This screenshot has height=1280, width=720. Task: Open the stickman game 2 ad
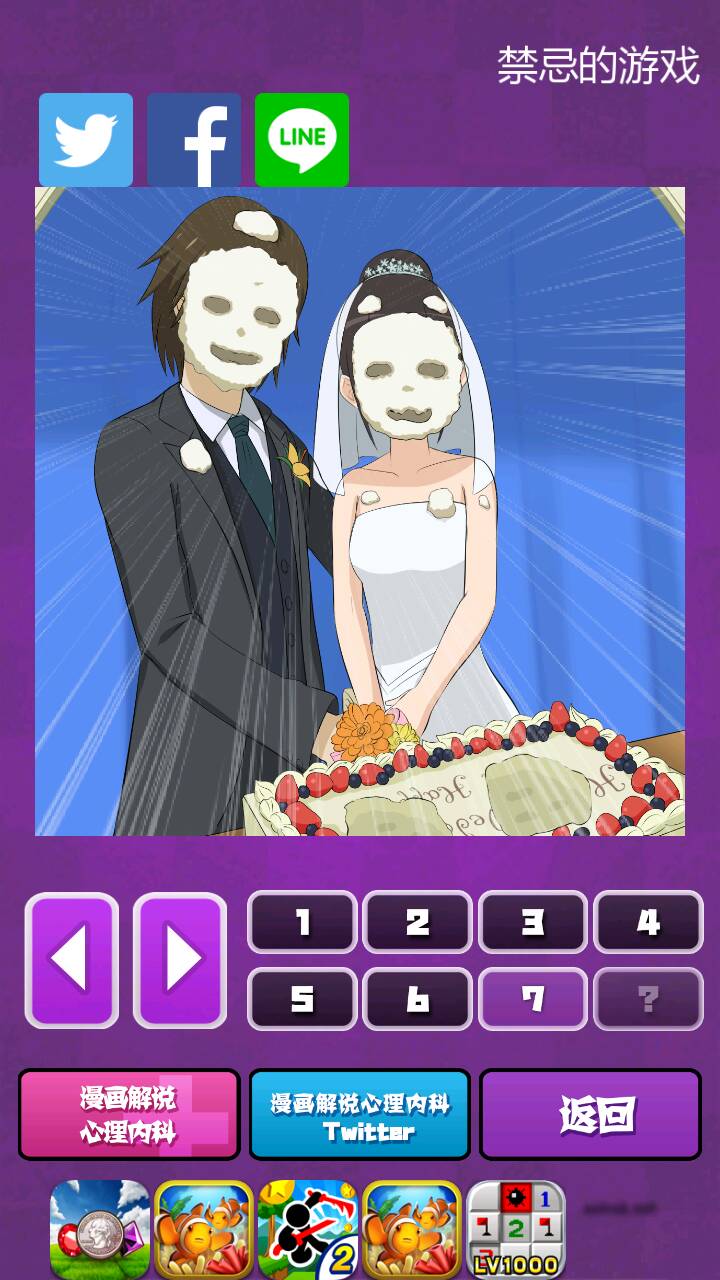308,1229
